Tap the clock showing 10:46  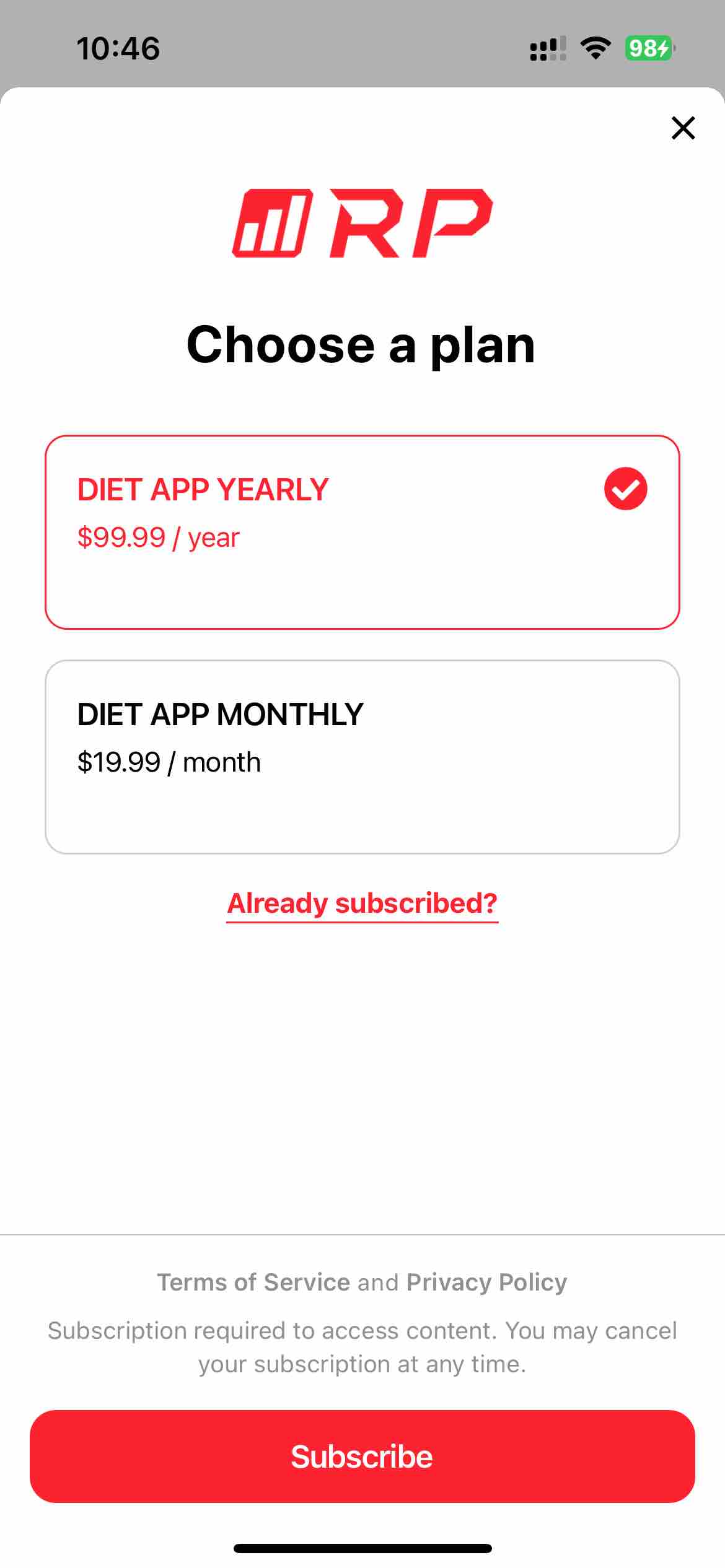118,50
